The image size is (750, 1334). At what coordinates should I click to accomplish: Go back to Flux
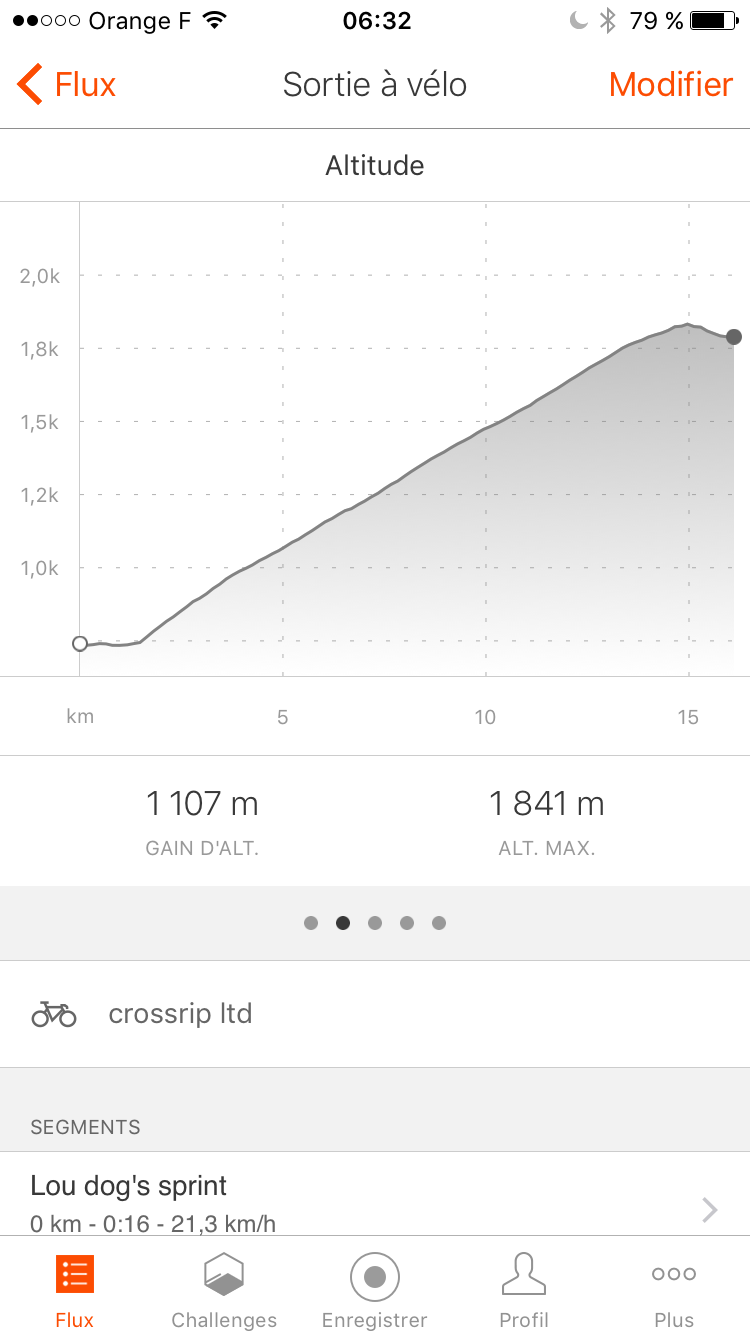coord(68,85)
